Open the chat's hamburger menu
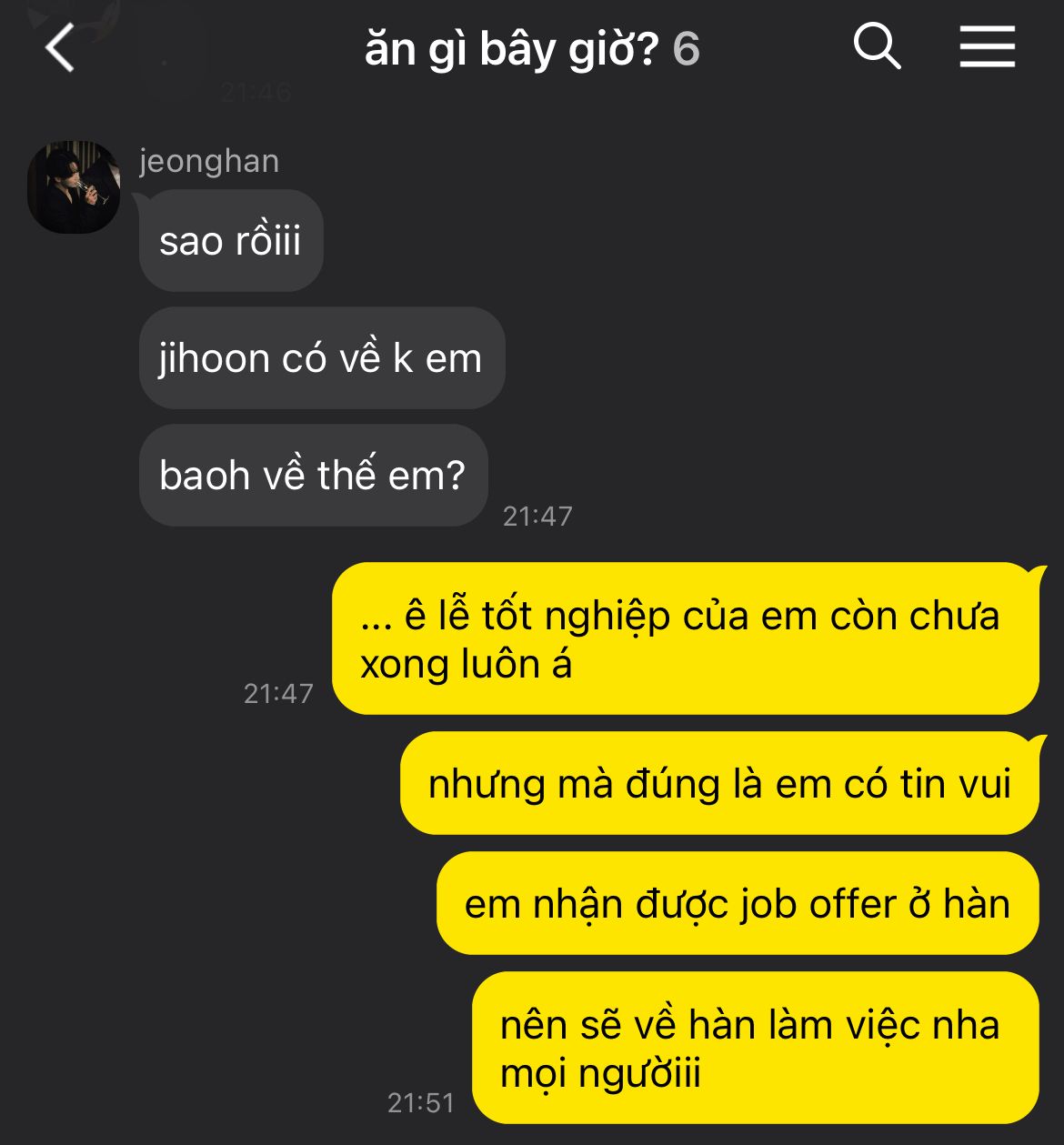1064x1145 pixels. tap(987, 46)
